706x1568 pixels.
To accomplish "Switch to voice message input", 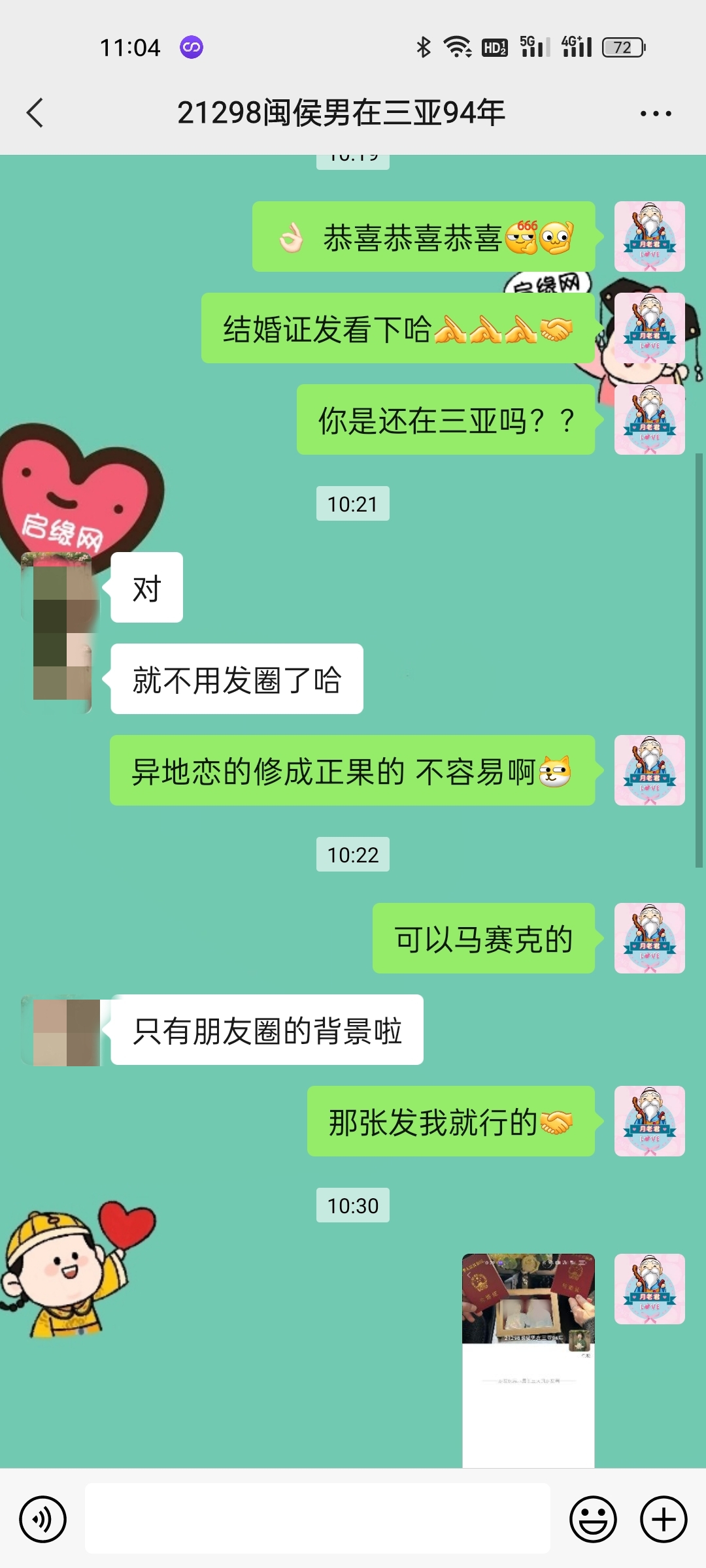I will tap(42, 1519).
